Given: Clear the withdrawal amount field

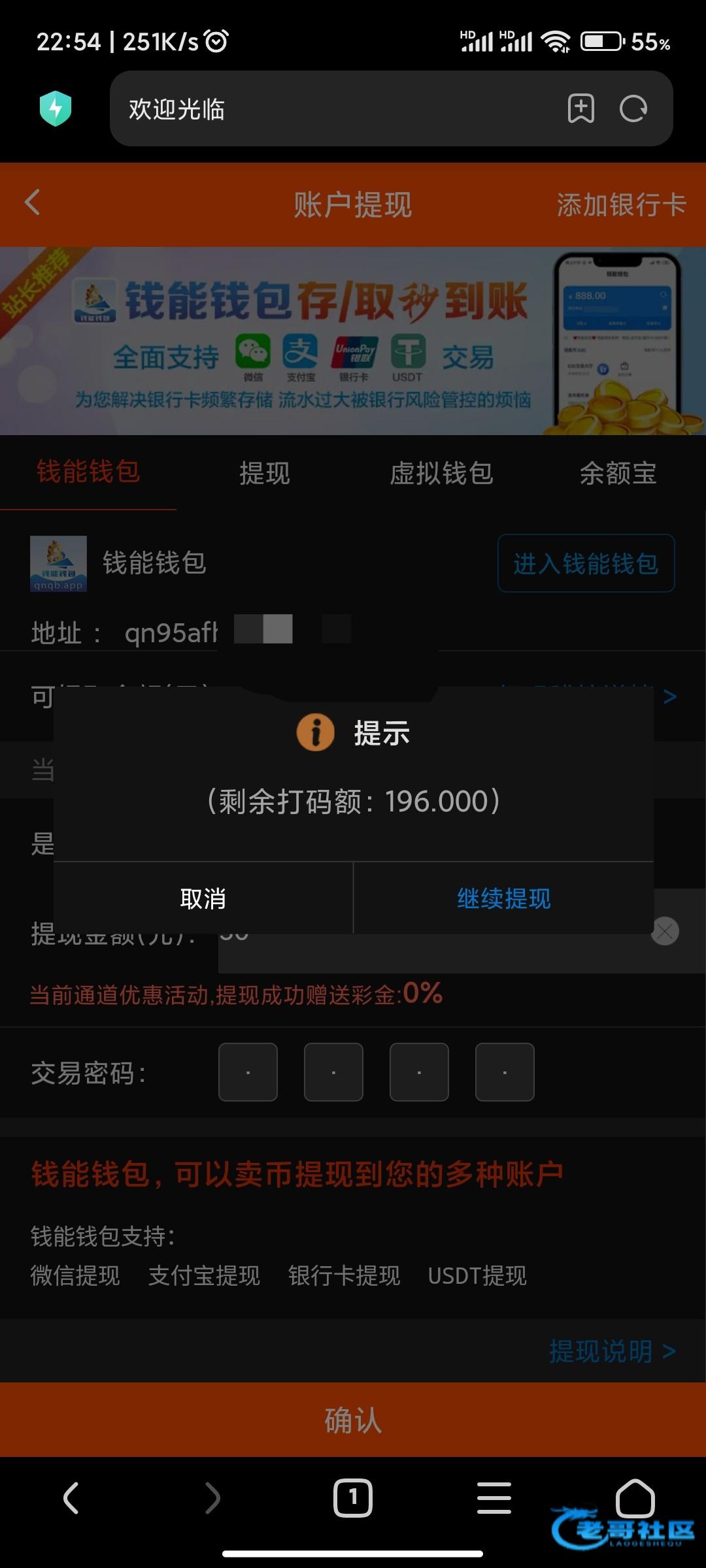Looking at the screenshot, I should [x=665, y=931].
